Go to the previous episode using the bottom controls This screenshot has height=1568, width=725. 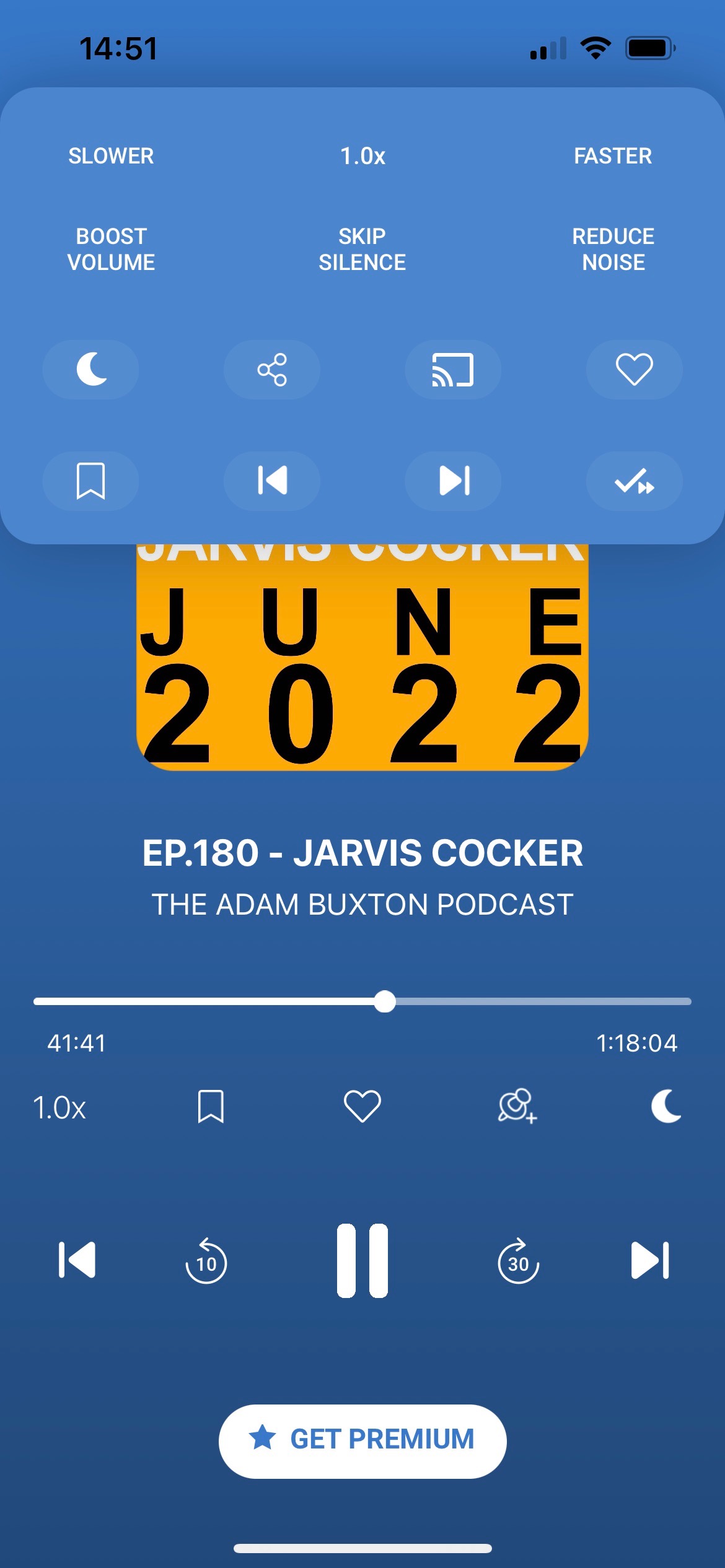pos(77,1260)
